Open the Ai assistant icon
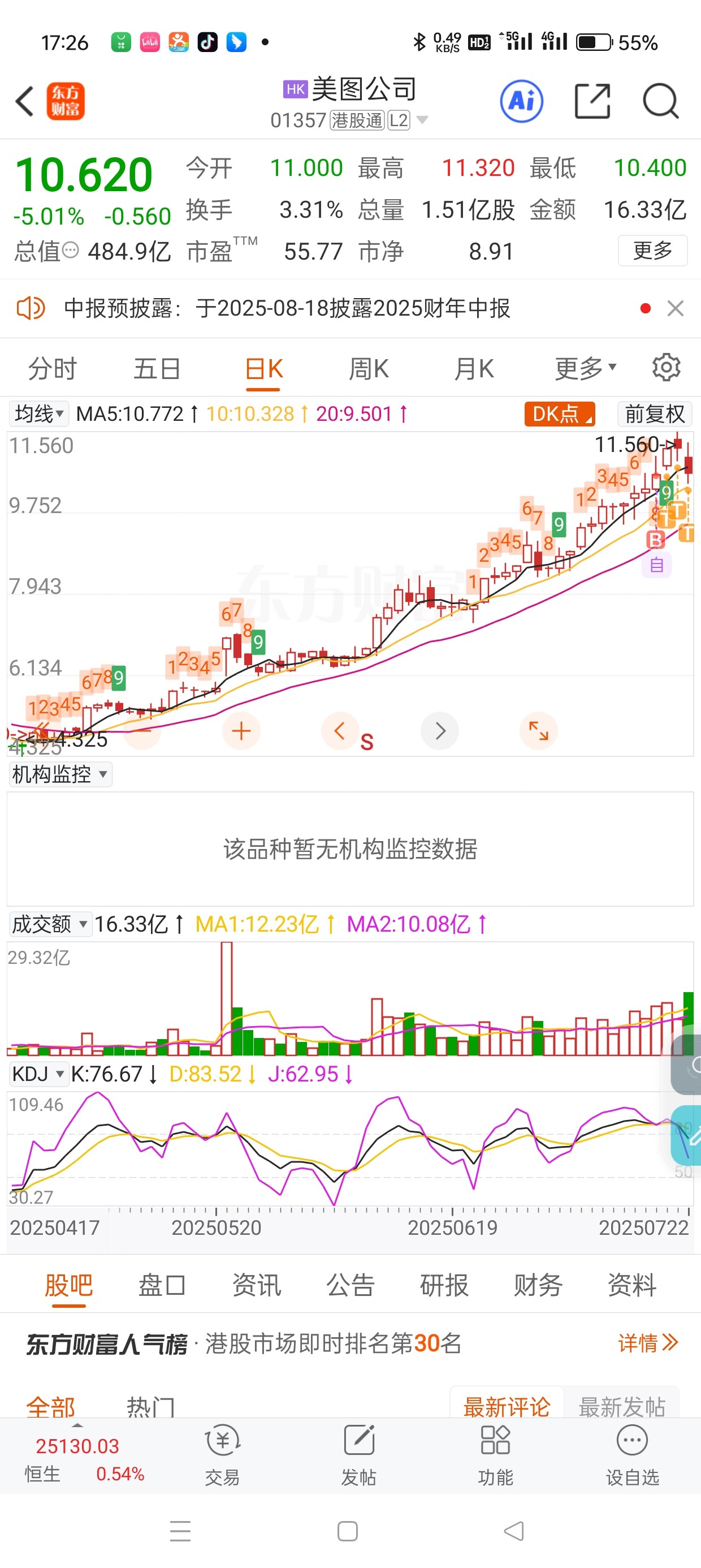The height and width of the screenshot is (1568, 701). [x=521, y=101]
